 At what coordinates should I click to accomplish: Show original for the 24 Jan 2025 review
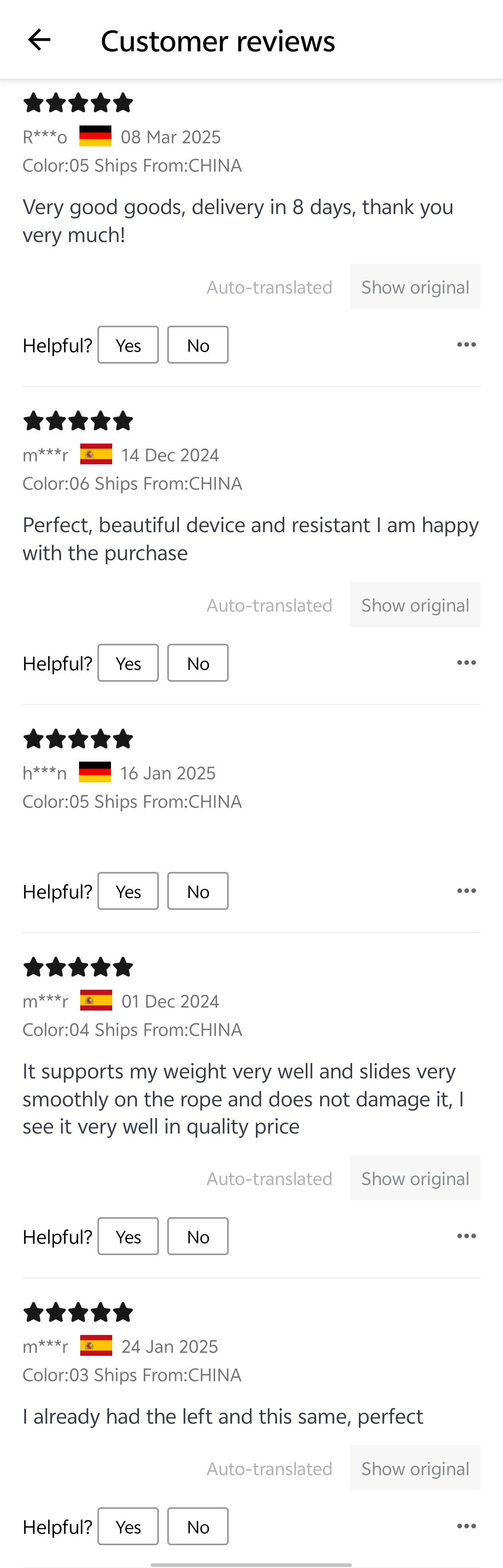[415, 1468]
